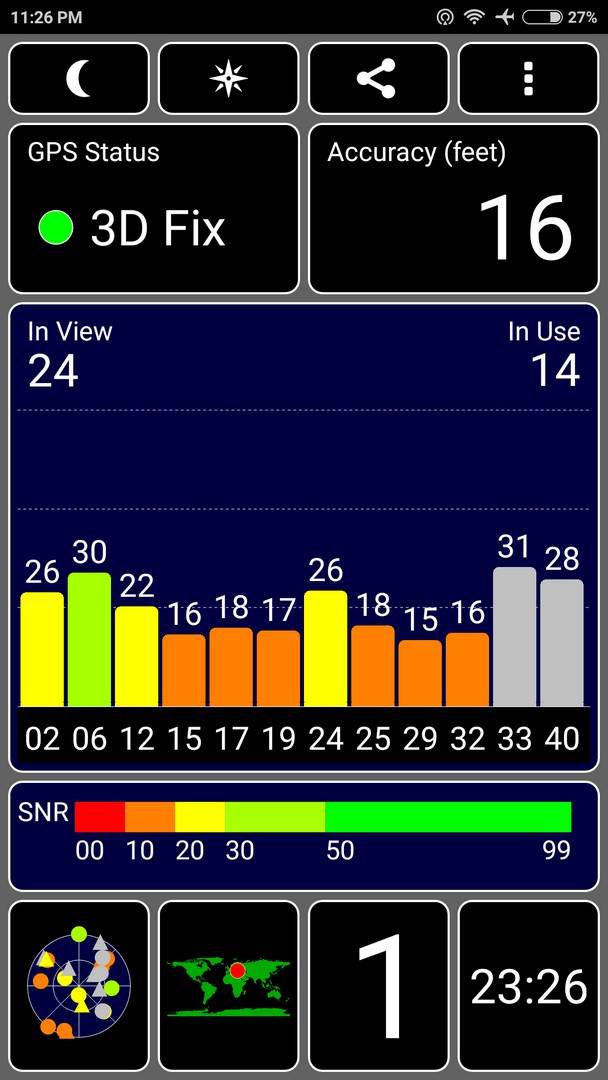Open the satellite sky view tile
The width and height of the screenshot is (608, 1080).
click(78, 986)
